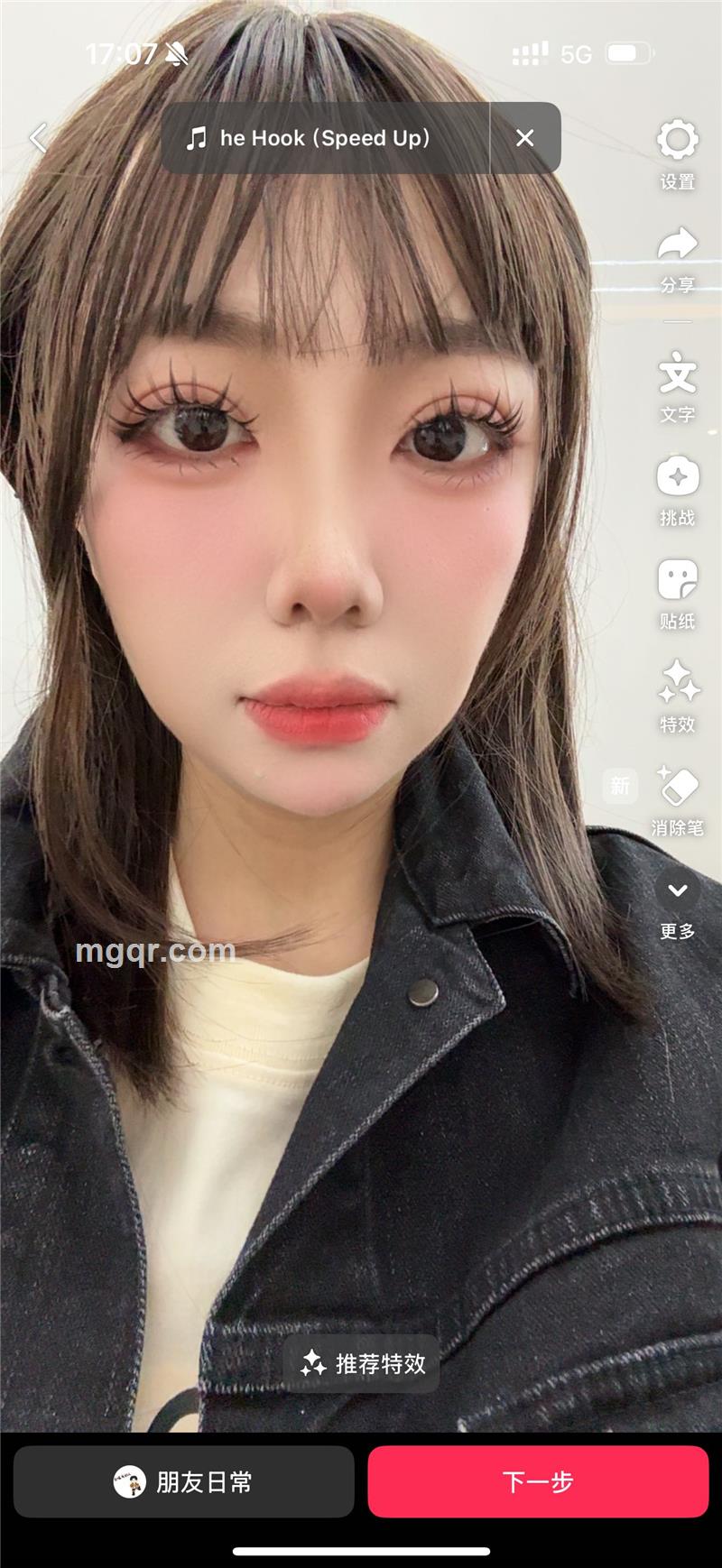Expand 更多 more tools
722x1568 pixels.
pos(677,891)
